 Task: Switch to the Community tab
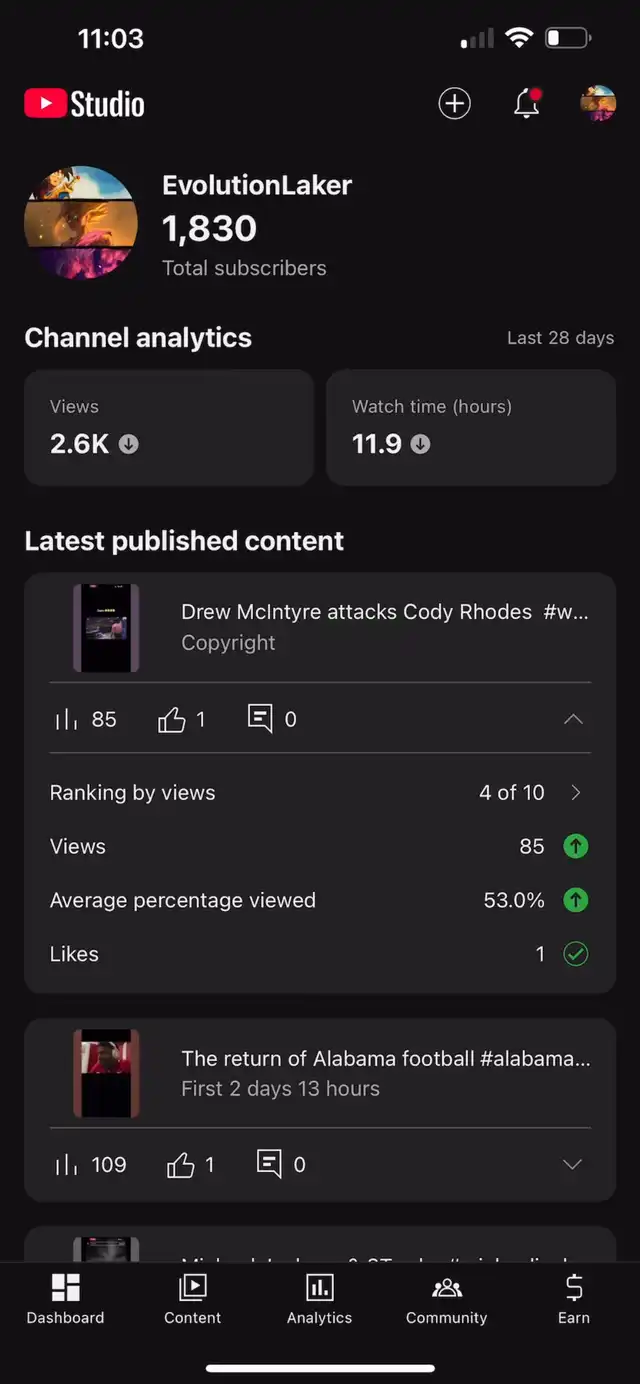pos(446,1299)
